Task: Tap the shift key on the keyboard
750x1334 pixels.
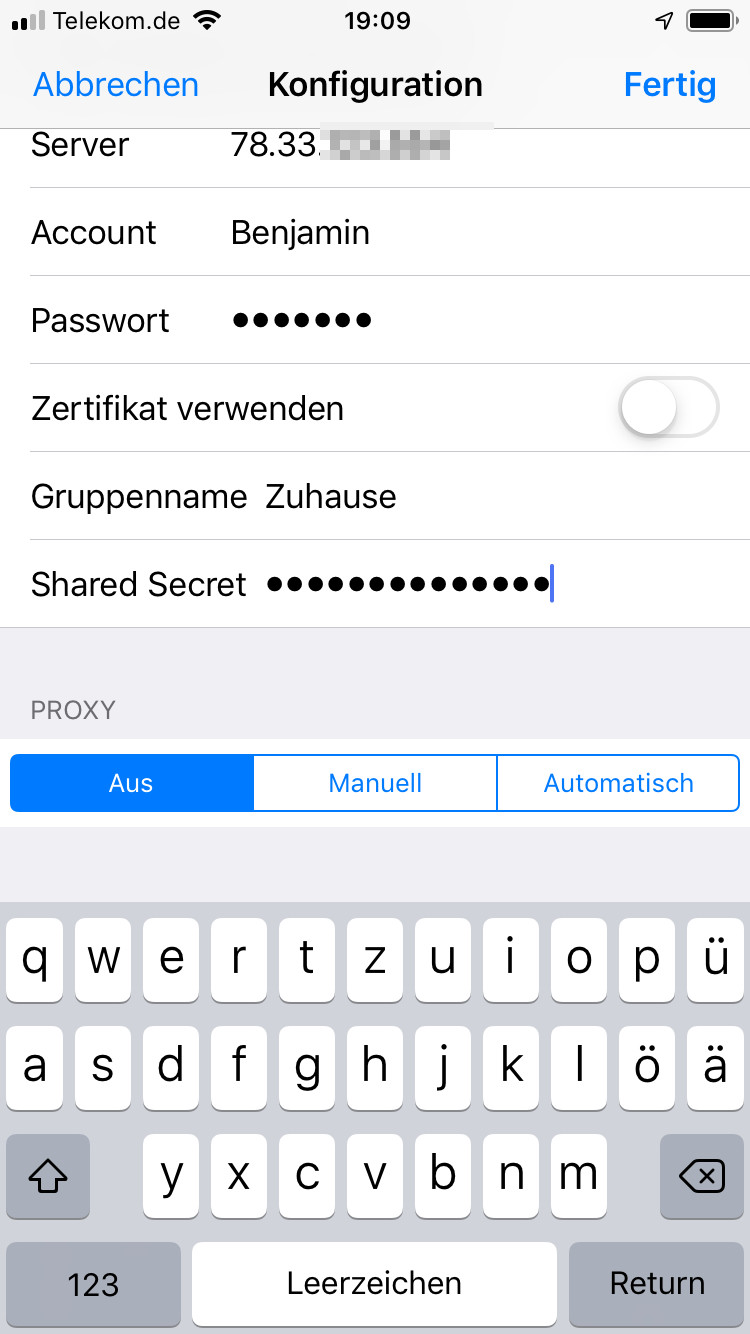Action: tap(48, 1176)
